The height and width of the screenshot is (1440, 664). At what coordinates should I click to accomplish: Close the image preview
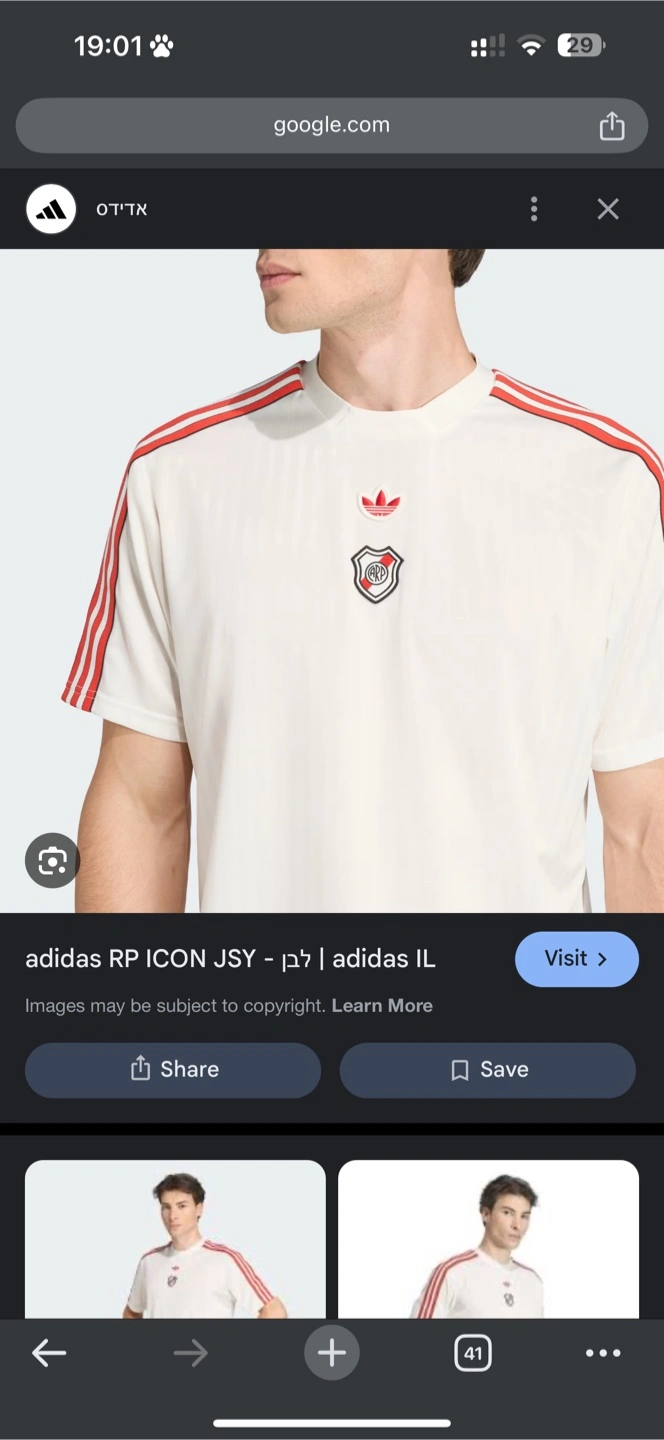[x=608, y=209]
